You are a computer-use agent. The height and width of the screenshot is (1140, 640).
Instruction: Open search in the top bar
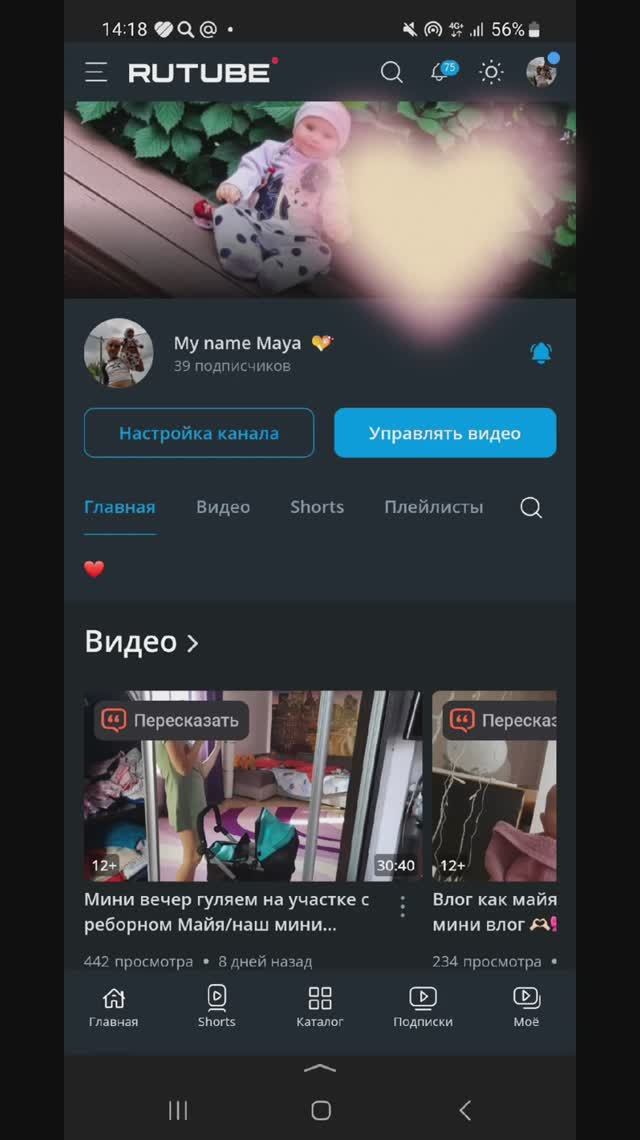[392, 72]
